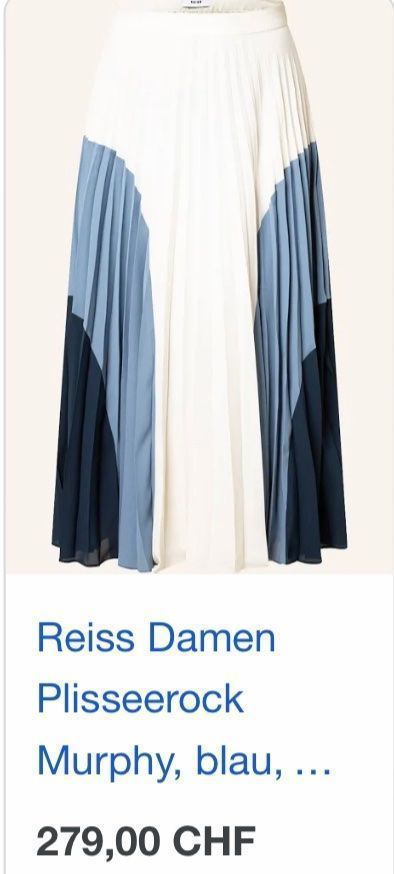Tap the pleated skirt product image
The image size is (394, 874).
[x=200, y=287]
